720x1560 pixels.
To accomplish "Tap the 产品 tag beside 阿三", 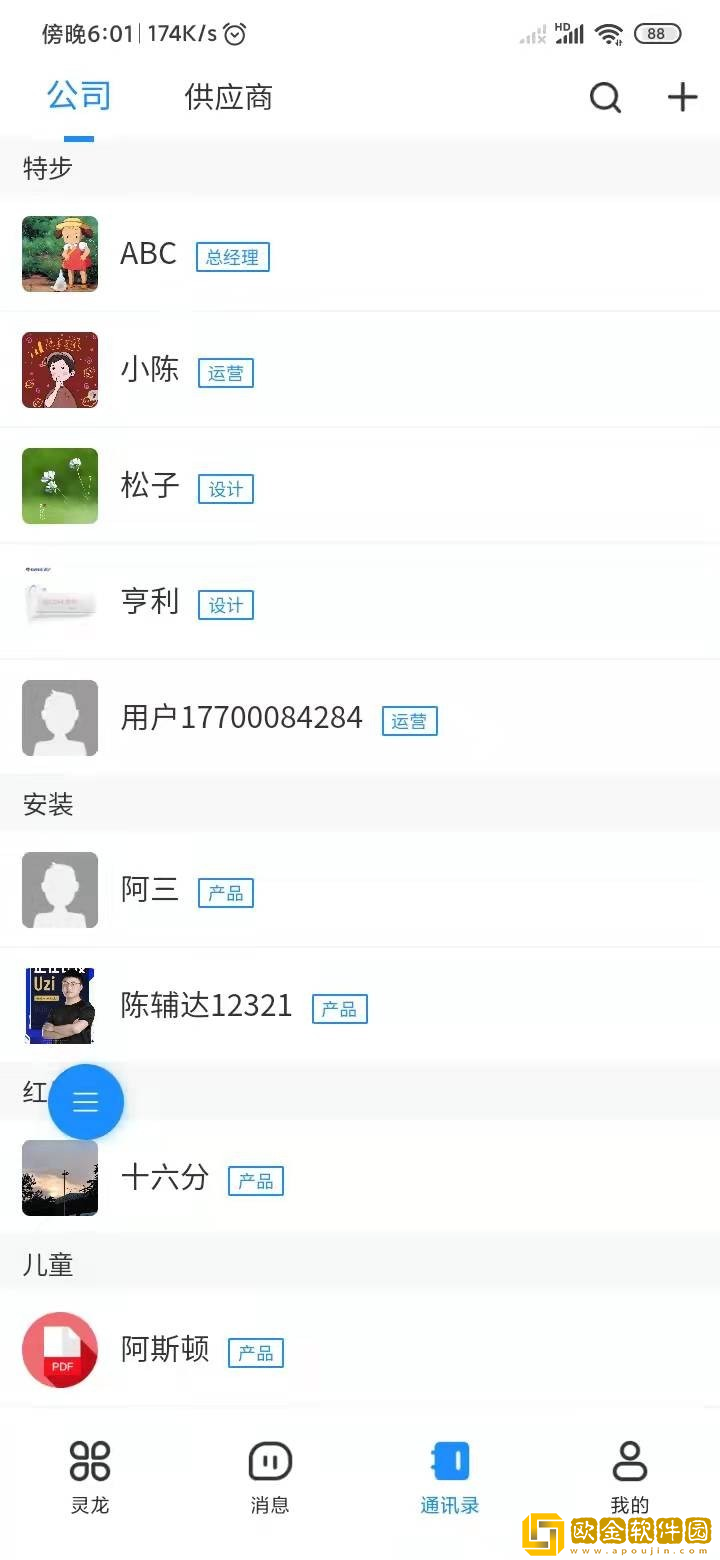I will click(226, 892).
